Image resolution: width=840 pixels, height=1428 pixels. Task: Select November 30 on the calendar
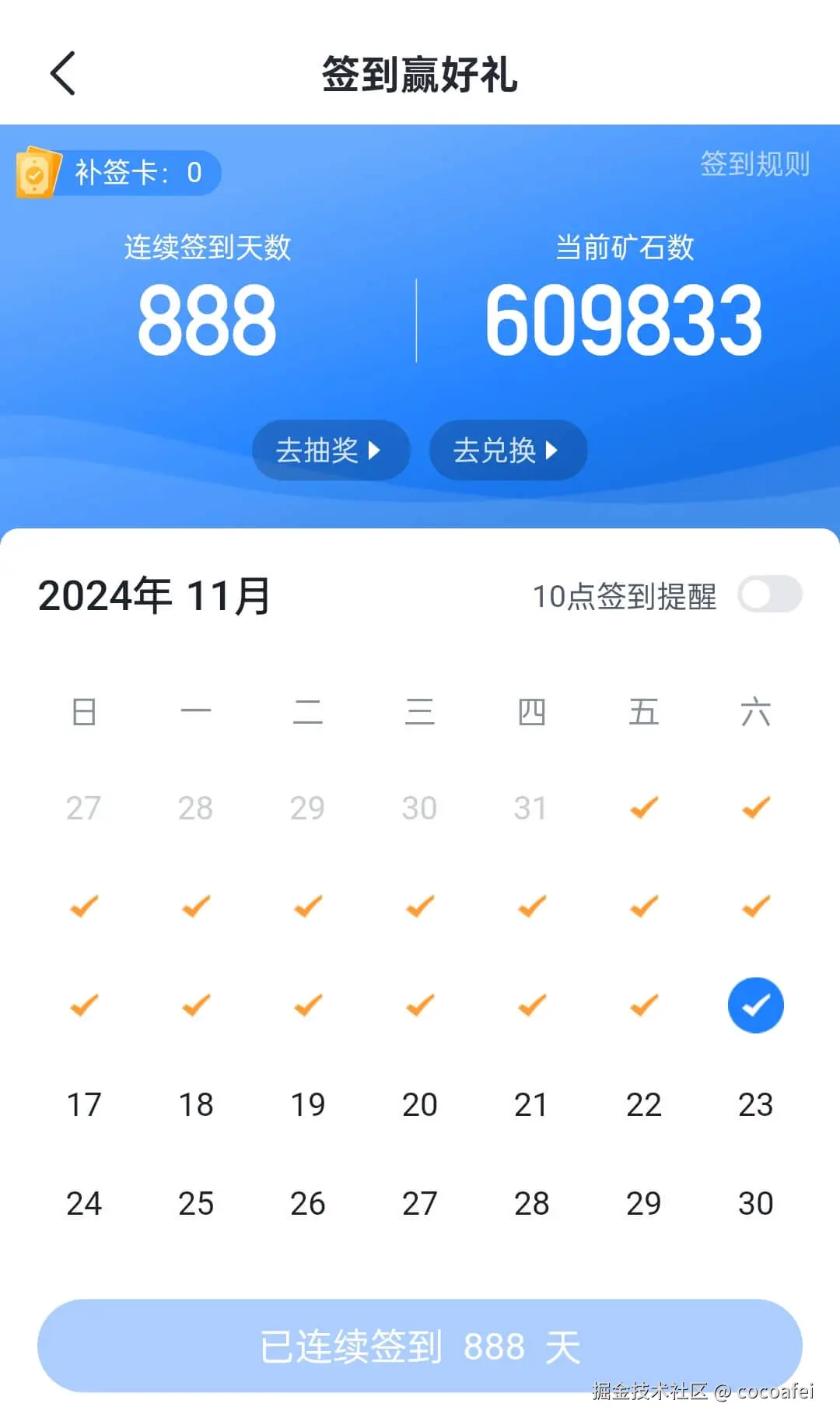[754, 1203]
